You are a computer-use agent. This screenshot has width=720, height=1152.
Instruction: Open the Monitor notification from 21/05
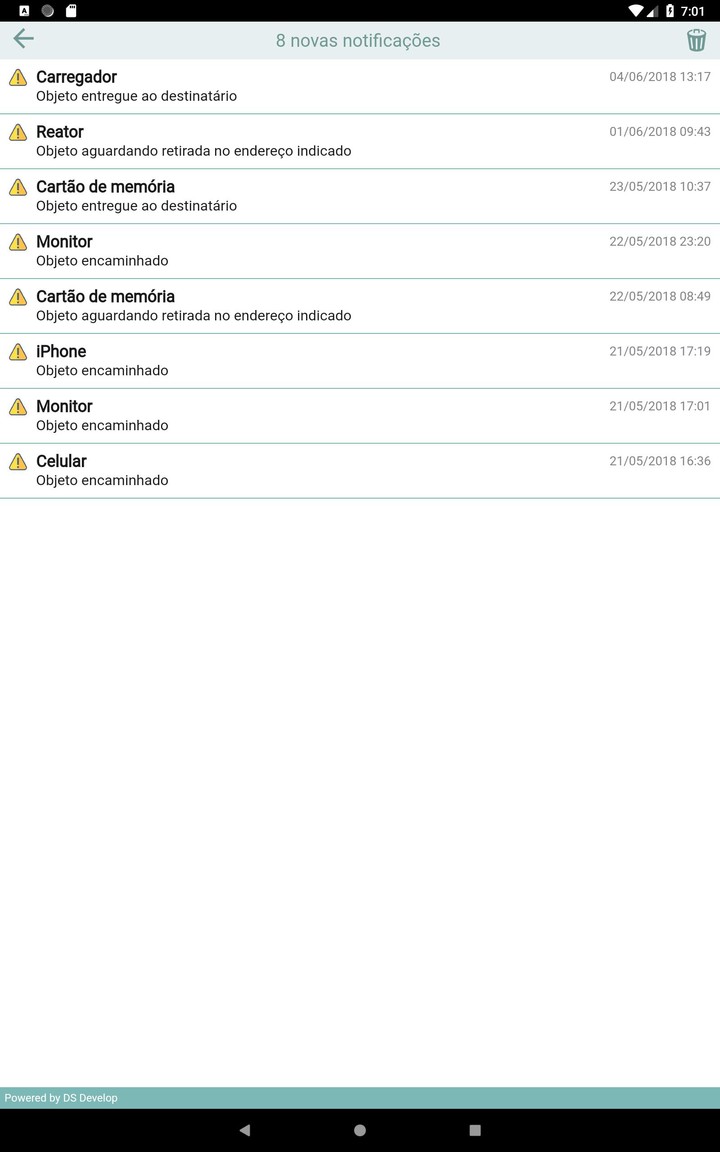pyautogui.click(x=300, y=415)
